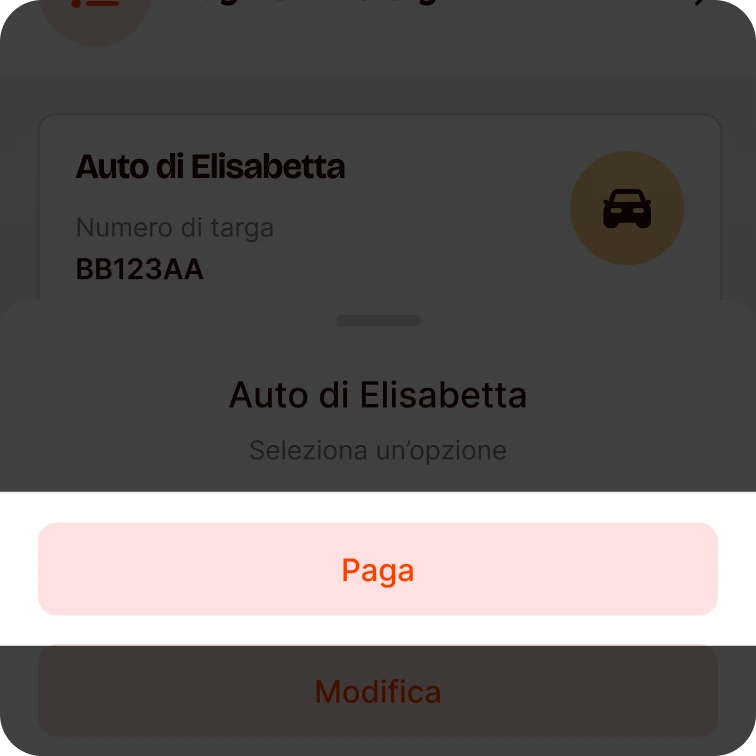Choose Modifica for Auto di Elisabetta

[x=378, y=691]
